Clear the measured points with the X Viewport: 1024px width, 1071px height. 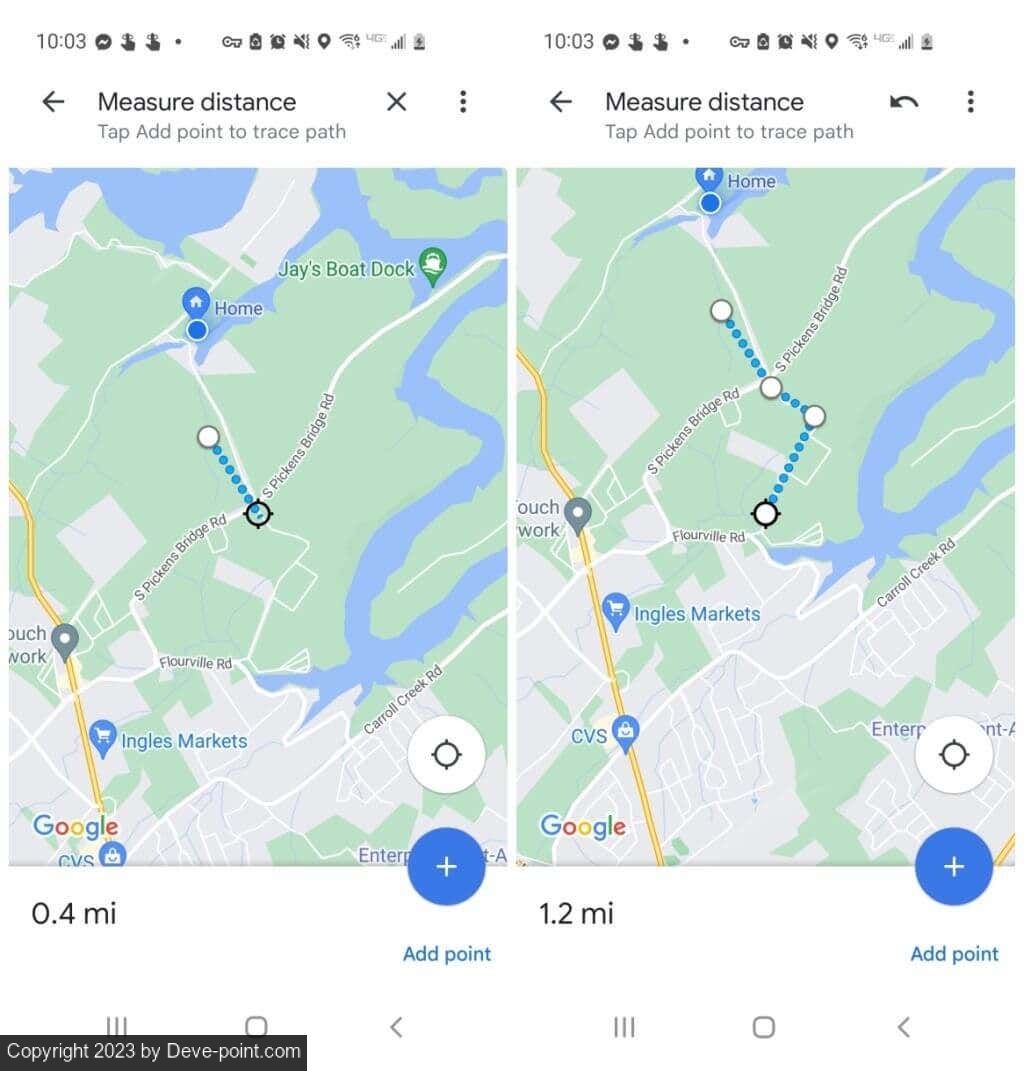(x=397, y=101)
